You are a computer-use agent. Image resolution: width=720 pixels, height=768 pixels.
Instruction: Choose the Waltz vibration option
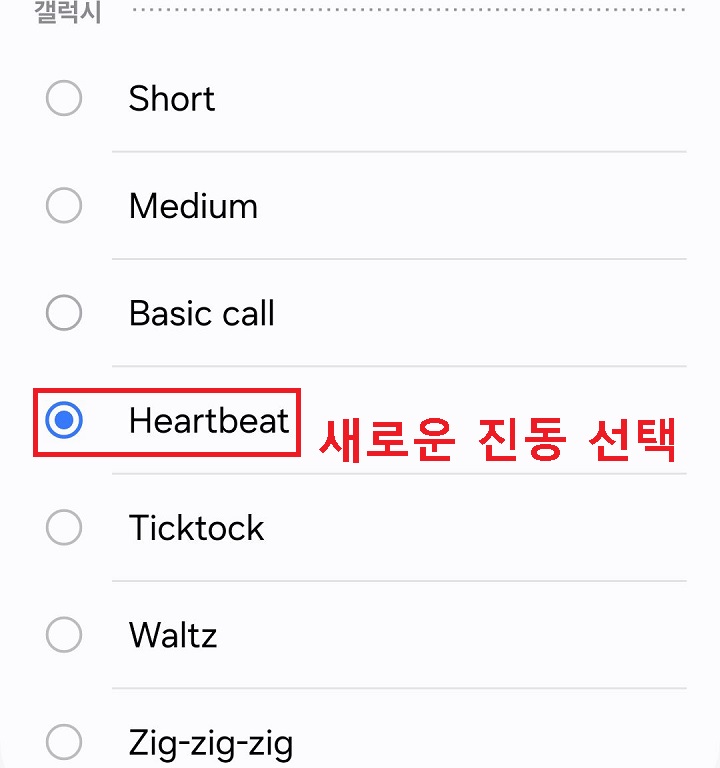pyautogui.click(x=64, y=635)
